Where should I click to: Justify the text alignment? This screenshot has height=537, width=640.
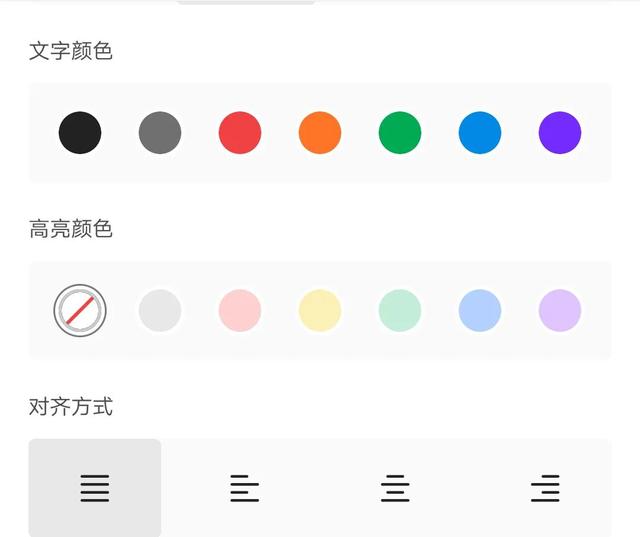[x=95, y=489]
